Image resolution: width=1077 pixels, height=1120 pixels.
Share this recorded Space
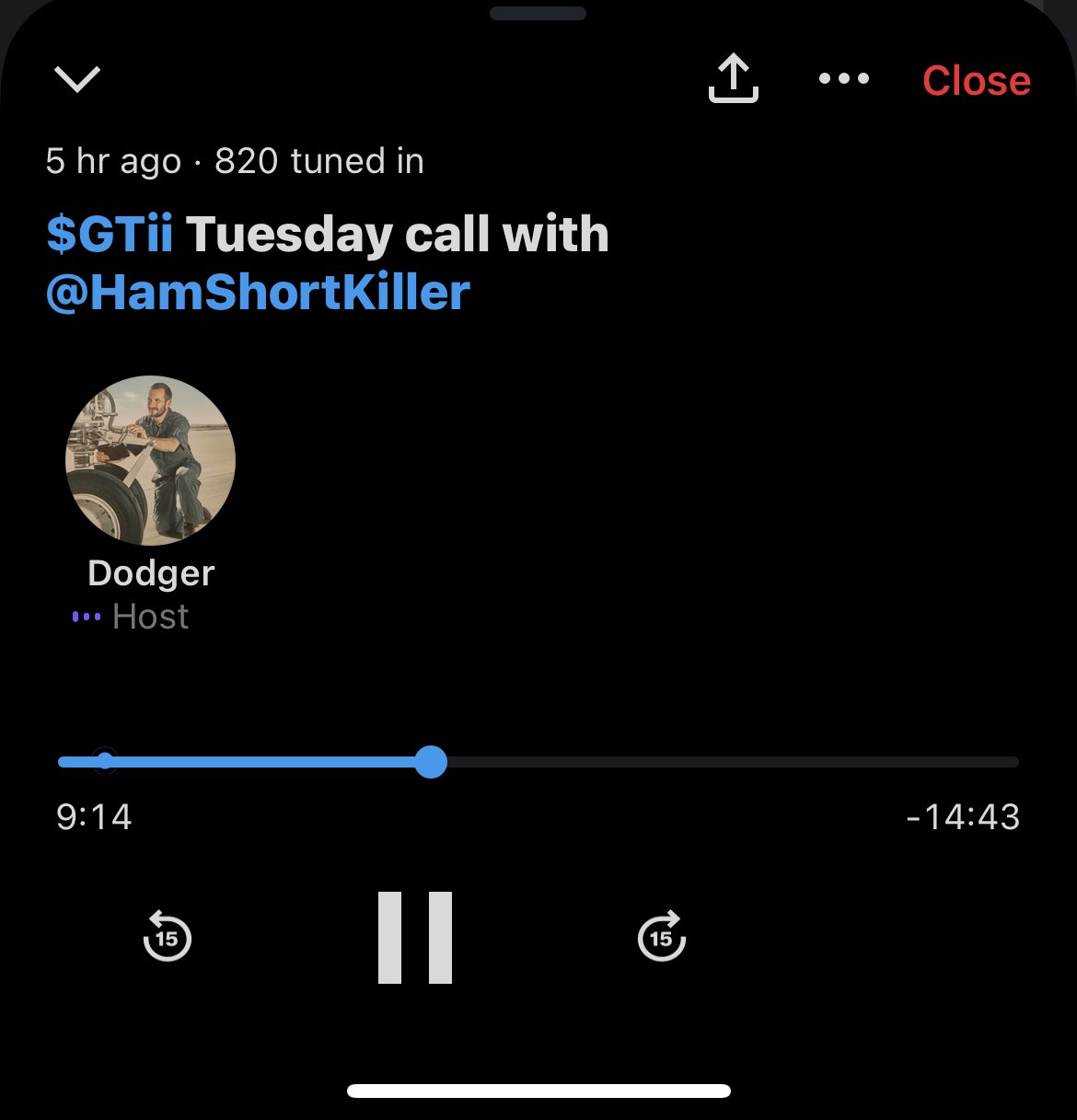point(733,79)
